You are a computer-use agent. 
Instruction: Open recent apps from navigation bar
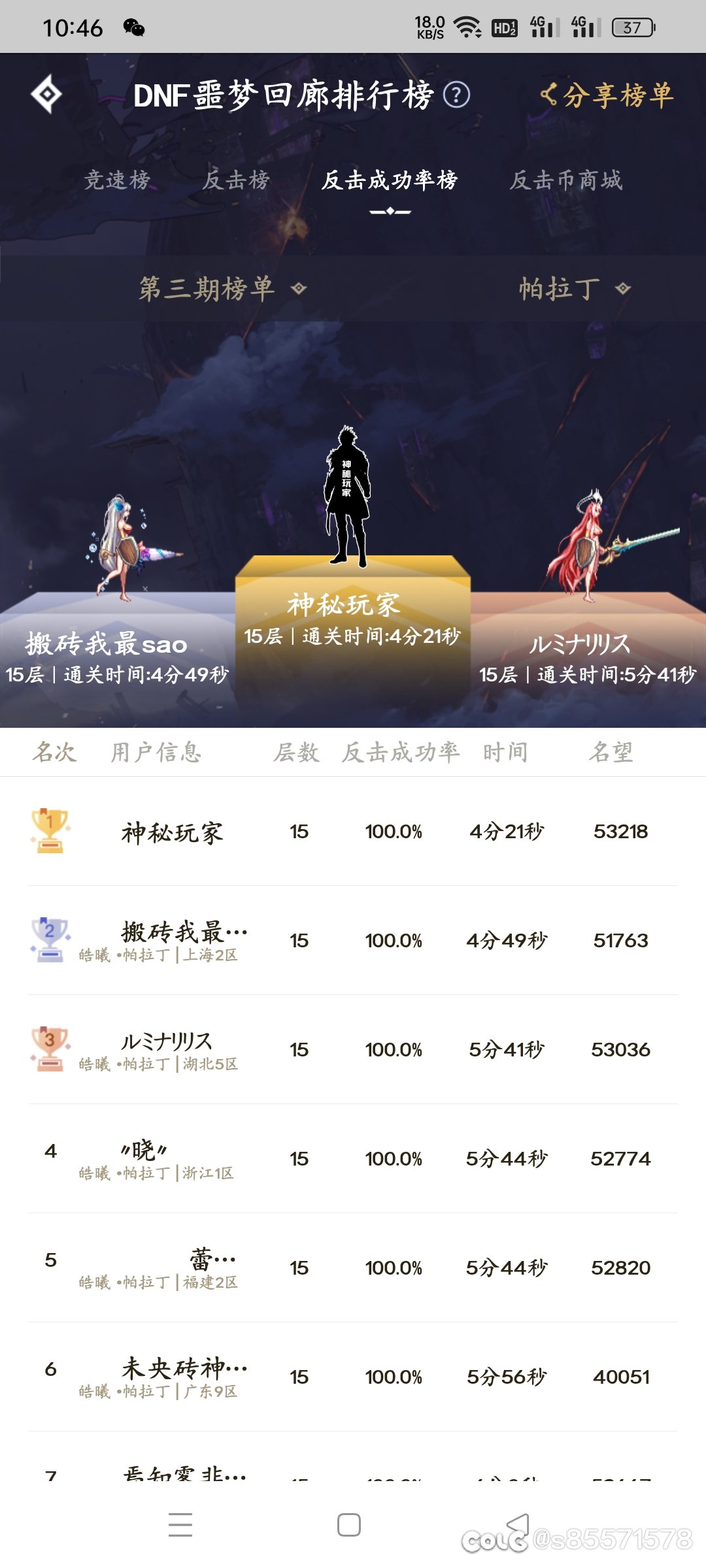point(180,1525)
